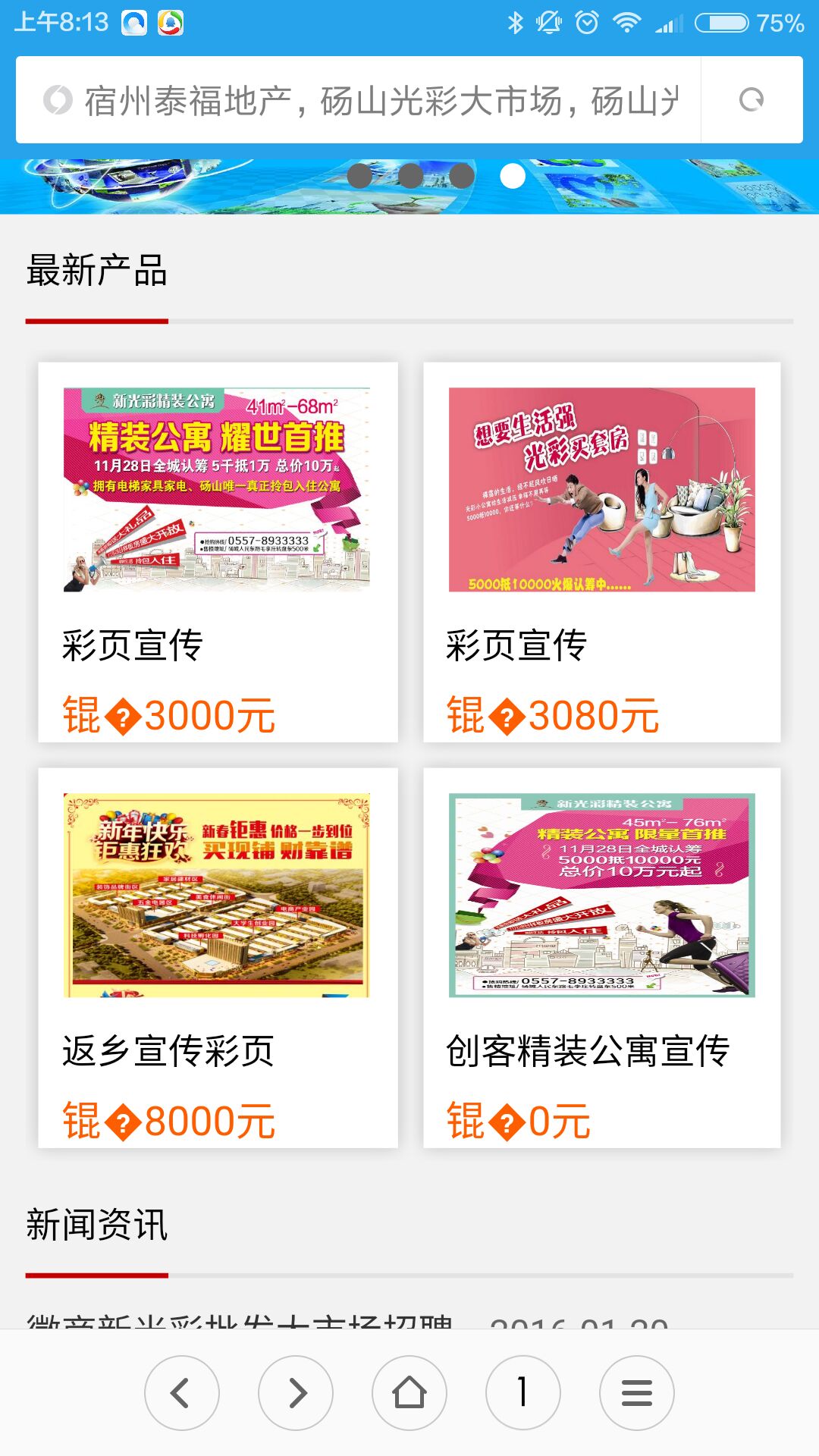
Task: Tap the address bar showing 宿州泰福地产
Action: click(379, 100)
